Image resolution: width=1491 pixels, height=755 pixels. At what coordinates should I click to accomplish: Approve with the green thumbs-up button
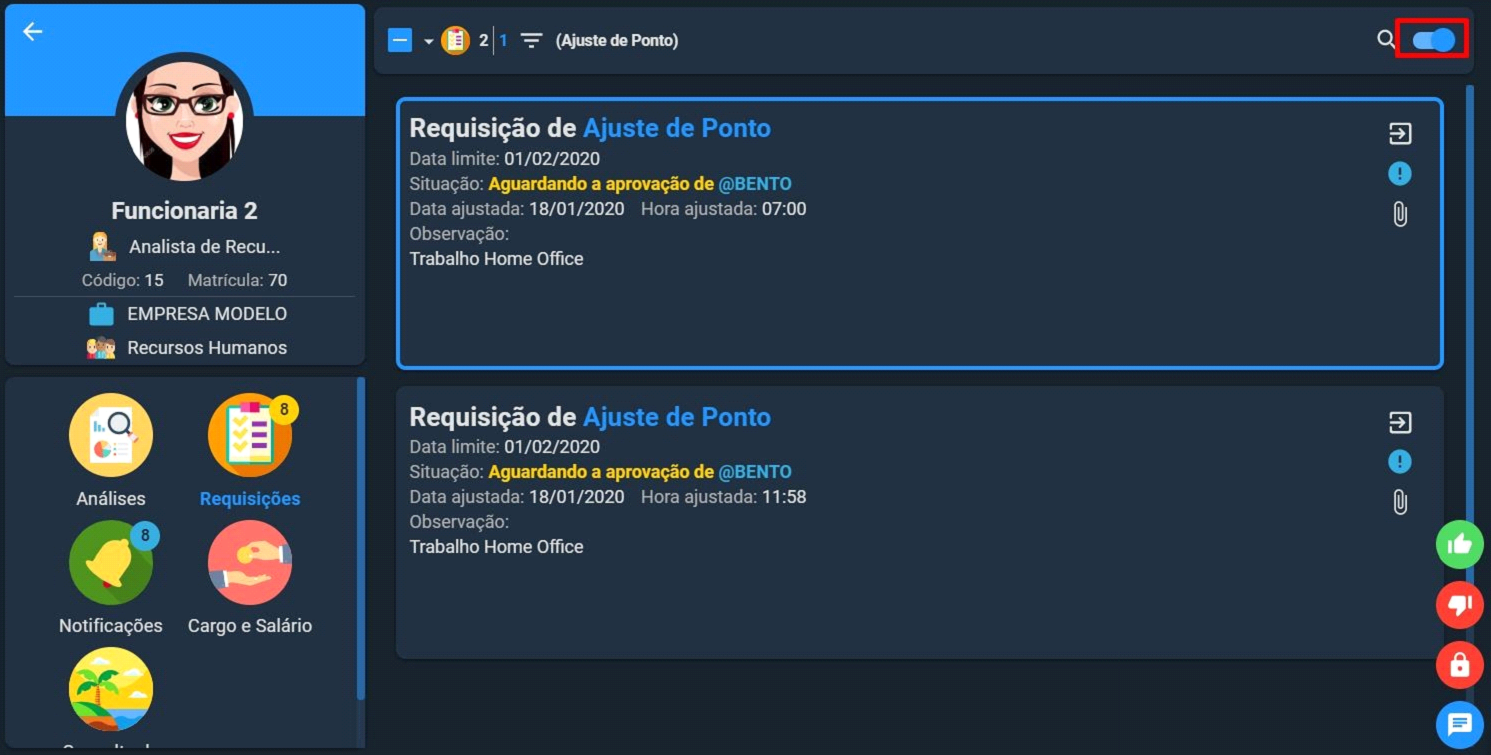point(1459,545)
